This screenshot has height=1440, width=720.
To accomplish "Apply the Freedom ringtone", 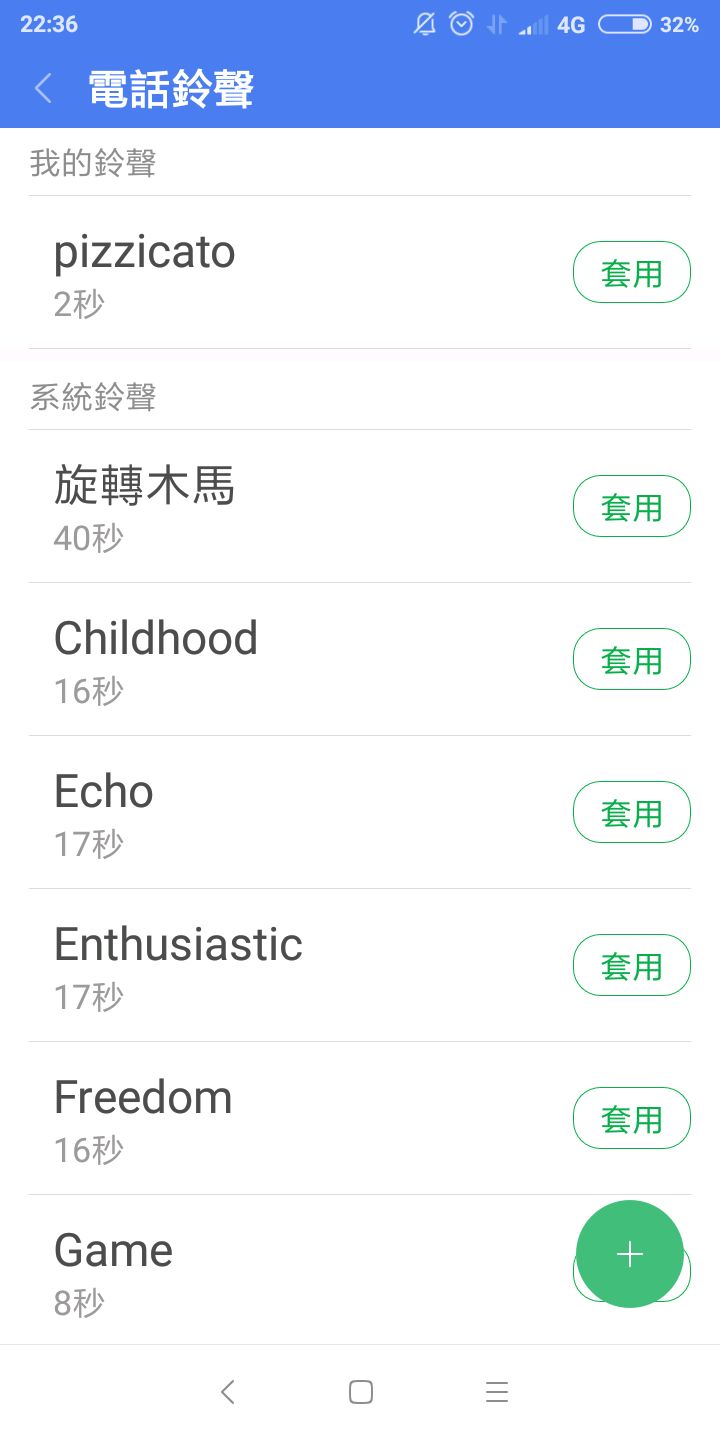I will coord(631,1118).
